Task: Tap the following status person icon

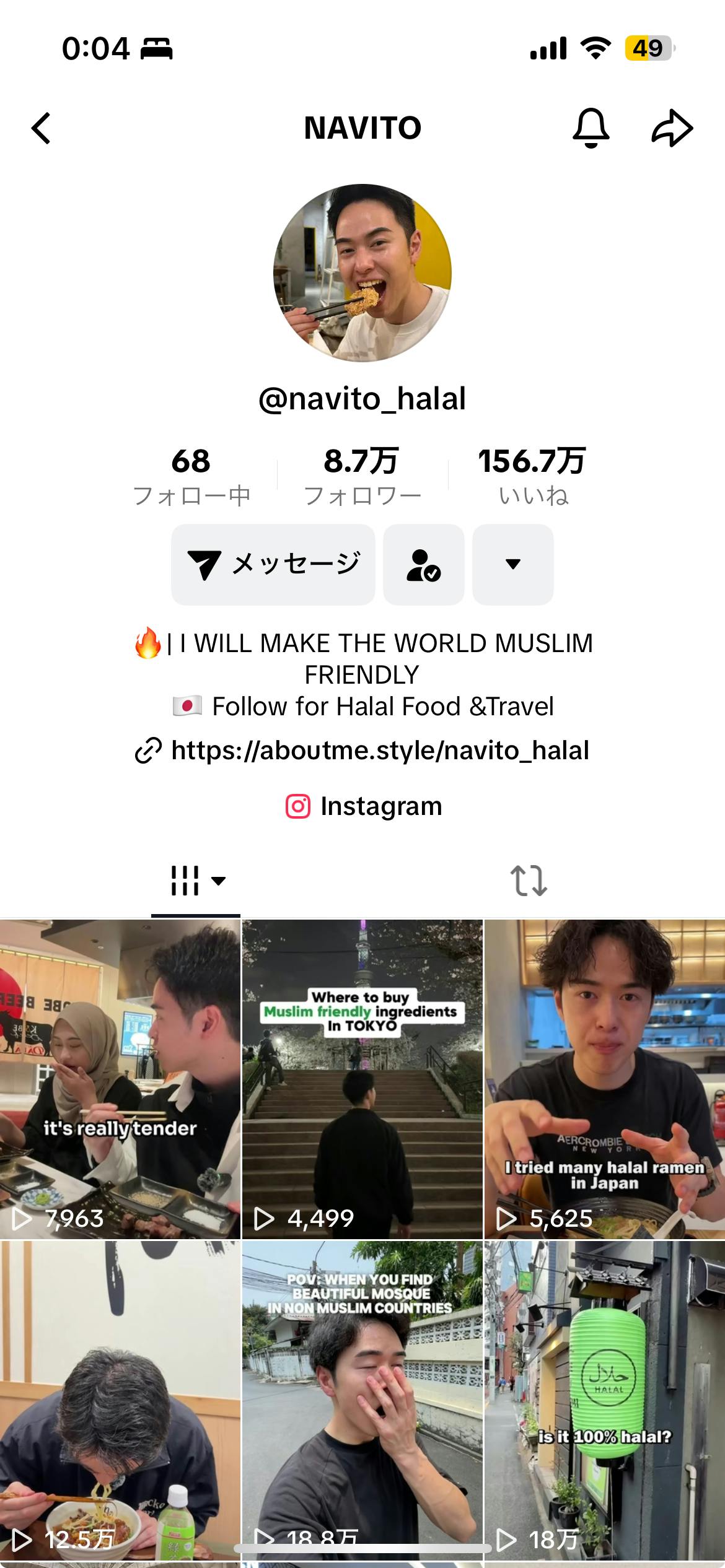Action: coord(424,564)
